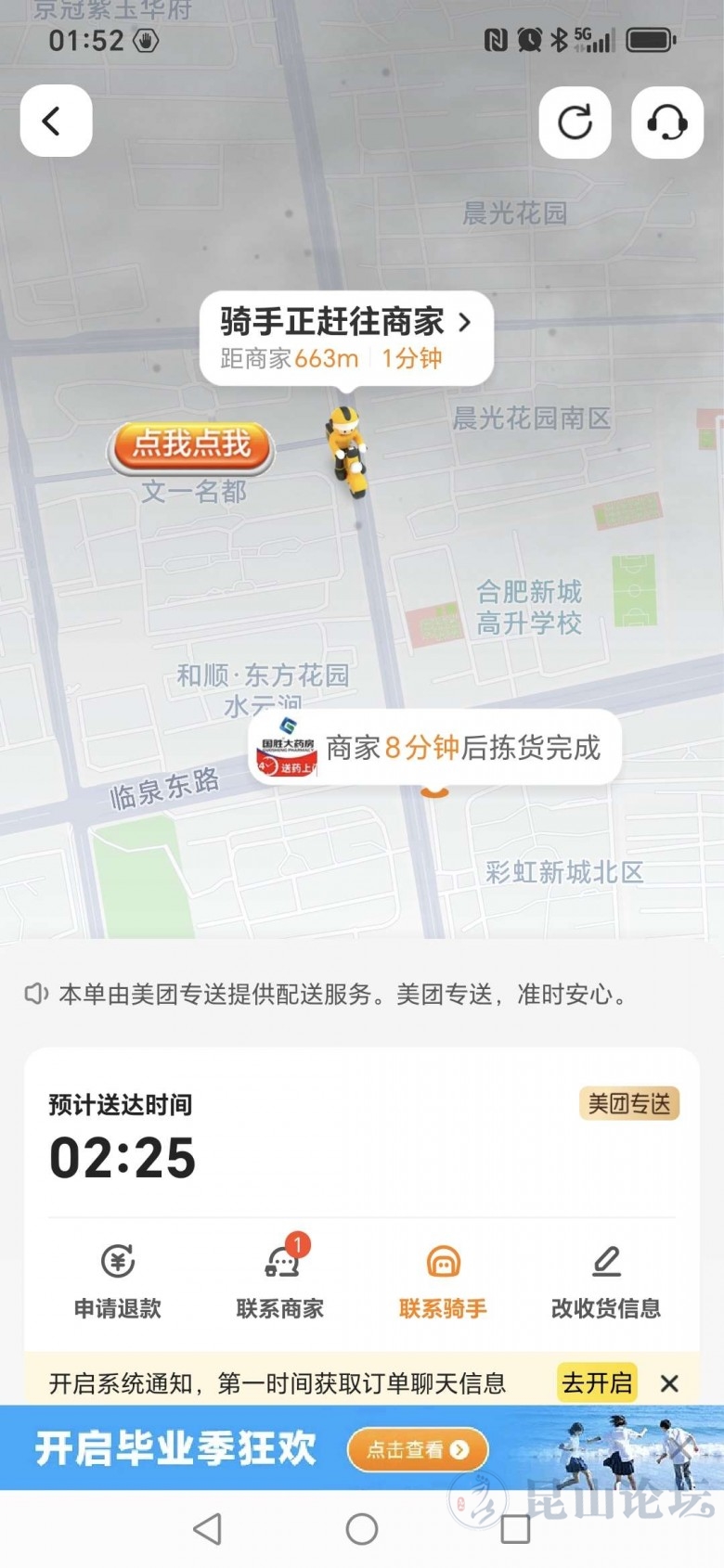Tap the system home button

[x=361, y=1529]
